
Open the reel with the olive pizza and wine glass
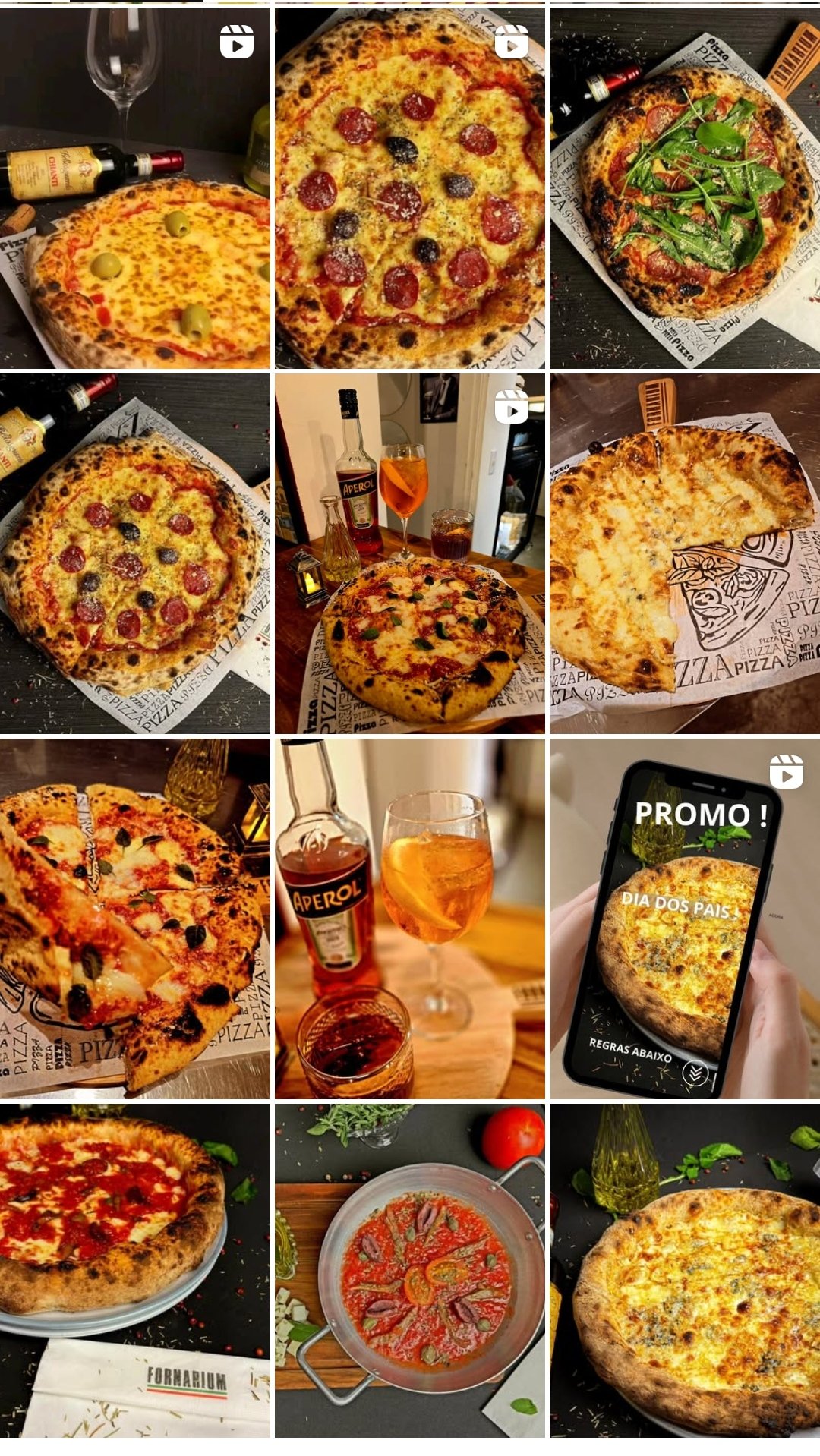coord(135,188)
